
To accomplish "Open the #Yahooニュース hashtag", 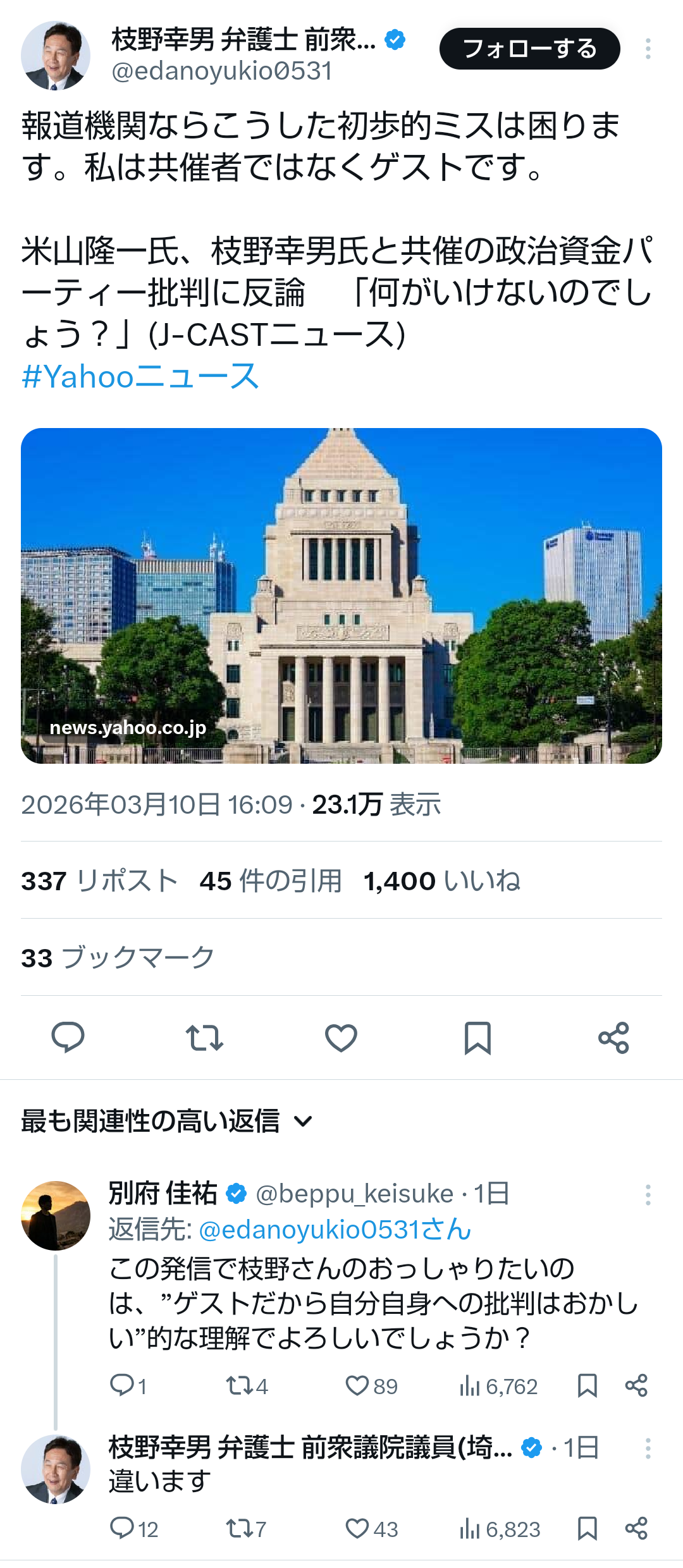I will pyautogui.click(x=140, y=377).
